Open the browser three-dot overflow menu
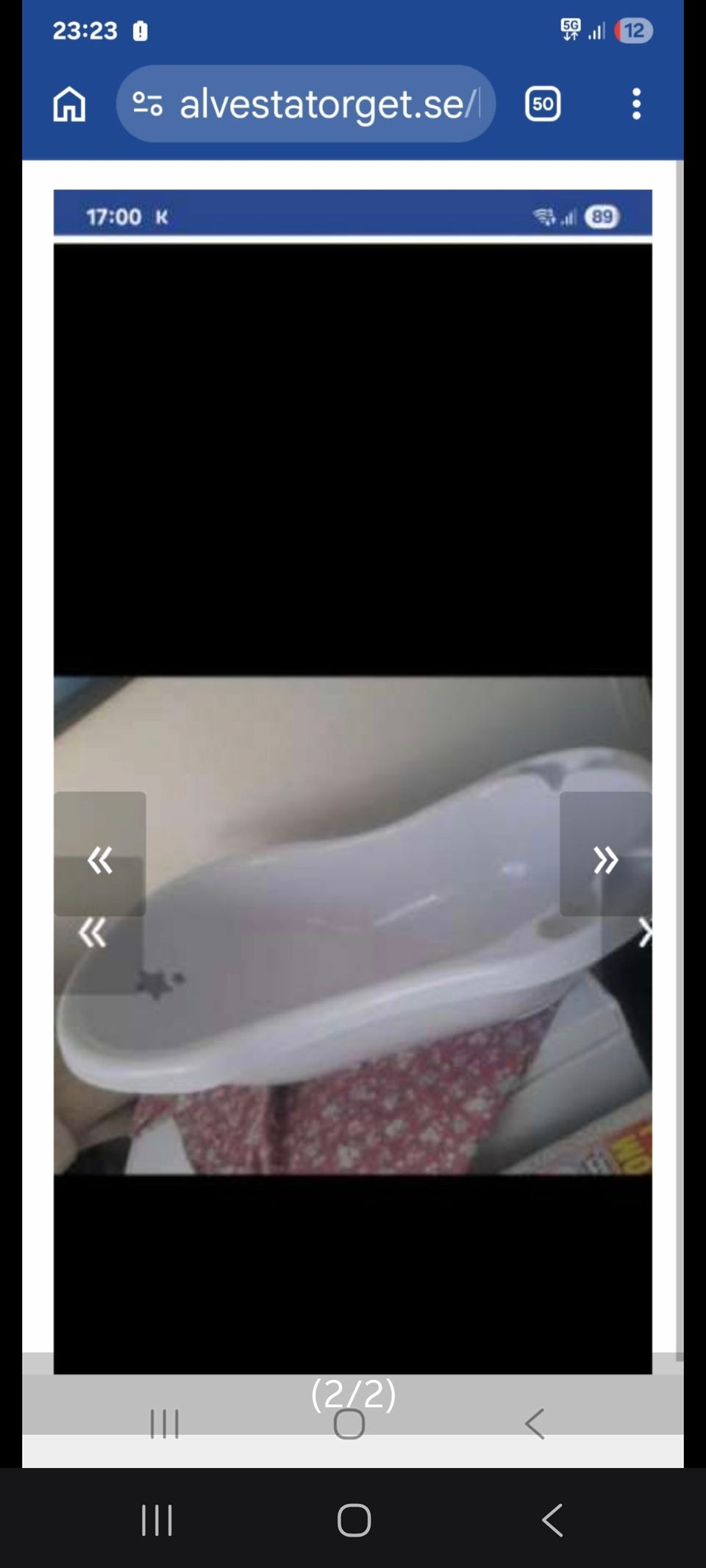 pos(637,104)
